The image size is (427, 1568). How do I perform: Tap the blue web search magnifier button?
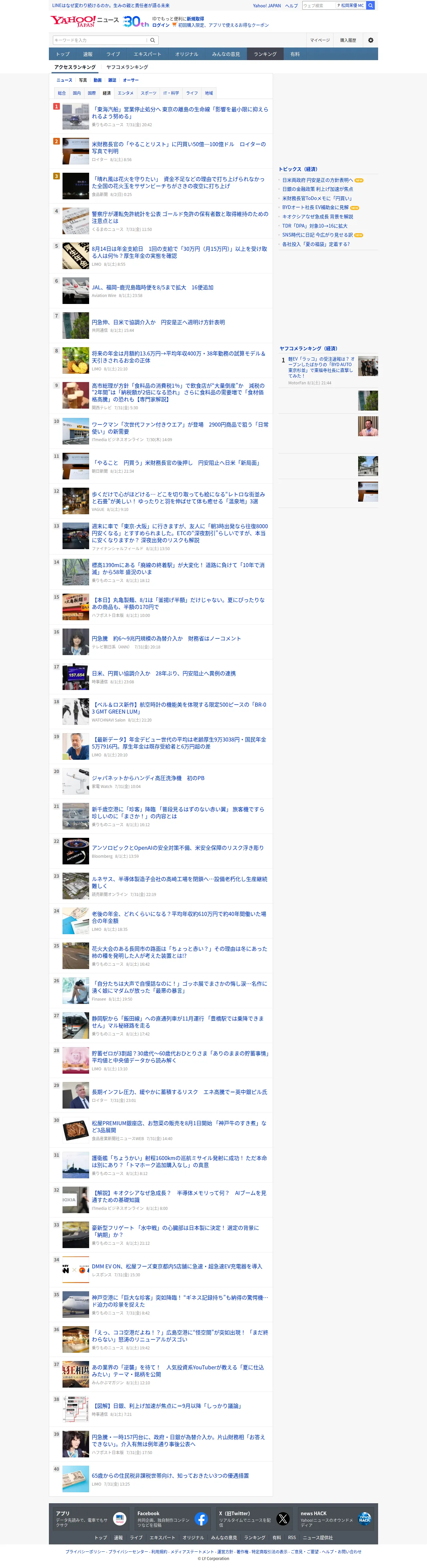click(370, 5)
